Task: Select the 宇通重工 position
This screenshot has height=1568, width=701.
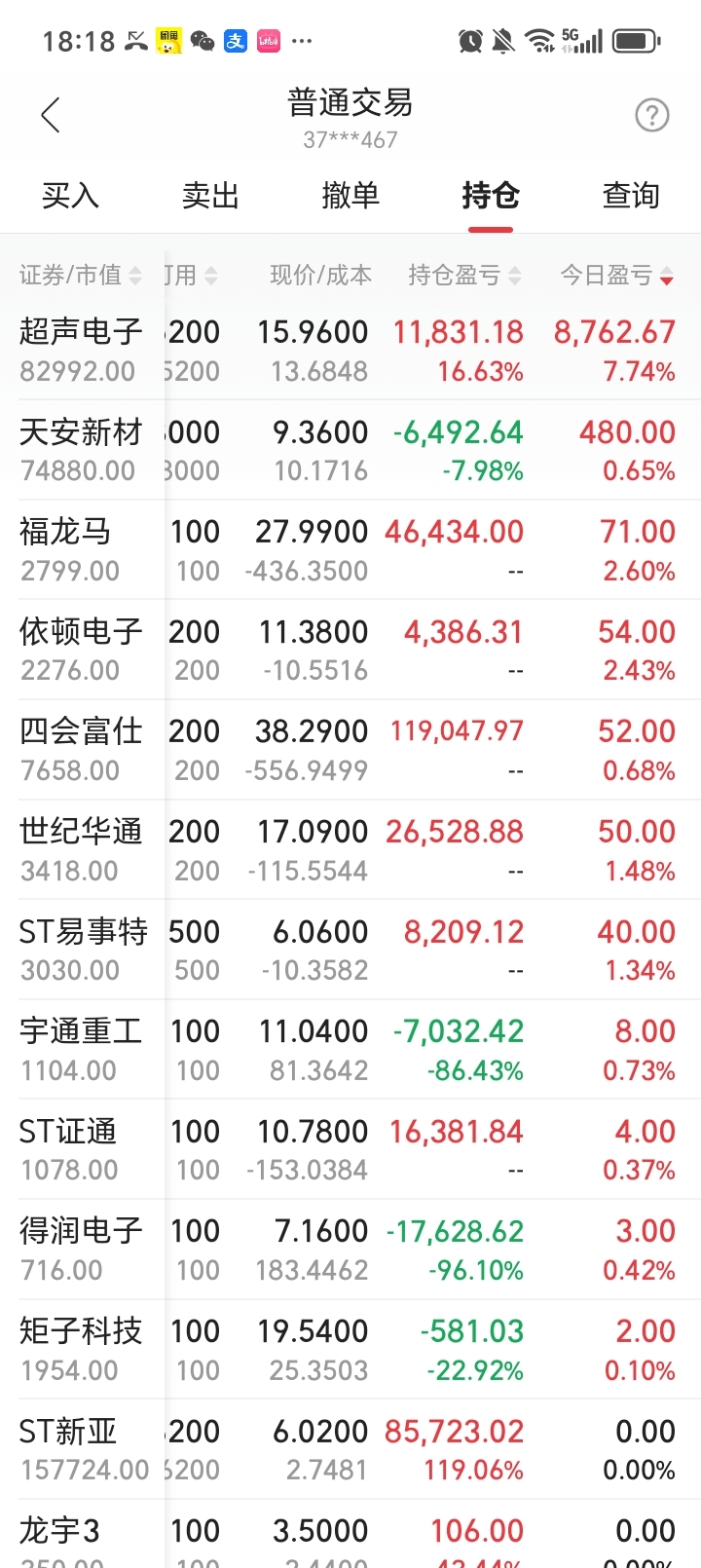Action: coord(350,1050)
